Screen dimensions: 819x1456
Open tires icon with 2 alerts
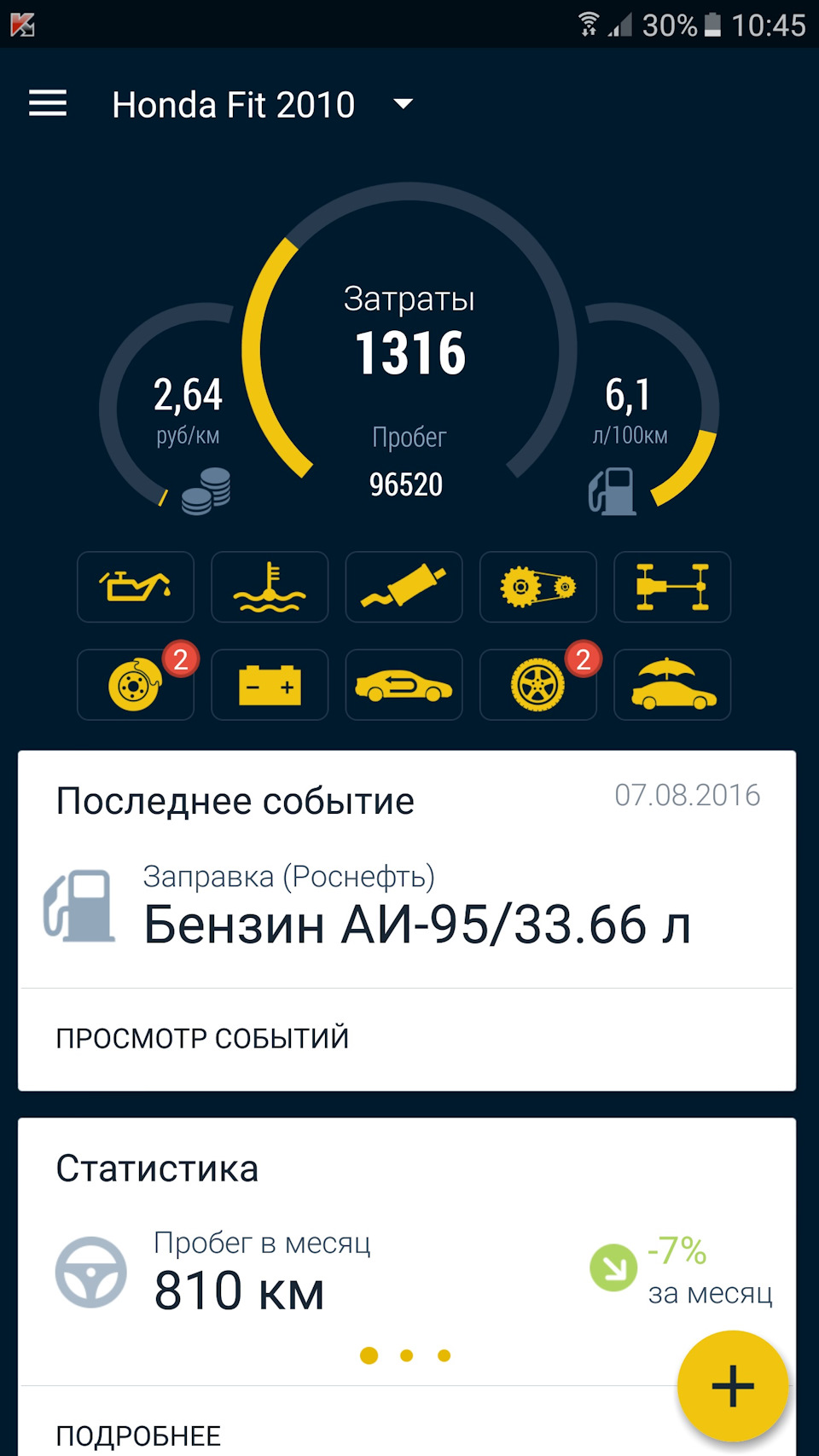point(537,685)
